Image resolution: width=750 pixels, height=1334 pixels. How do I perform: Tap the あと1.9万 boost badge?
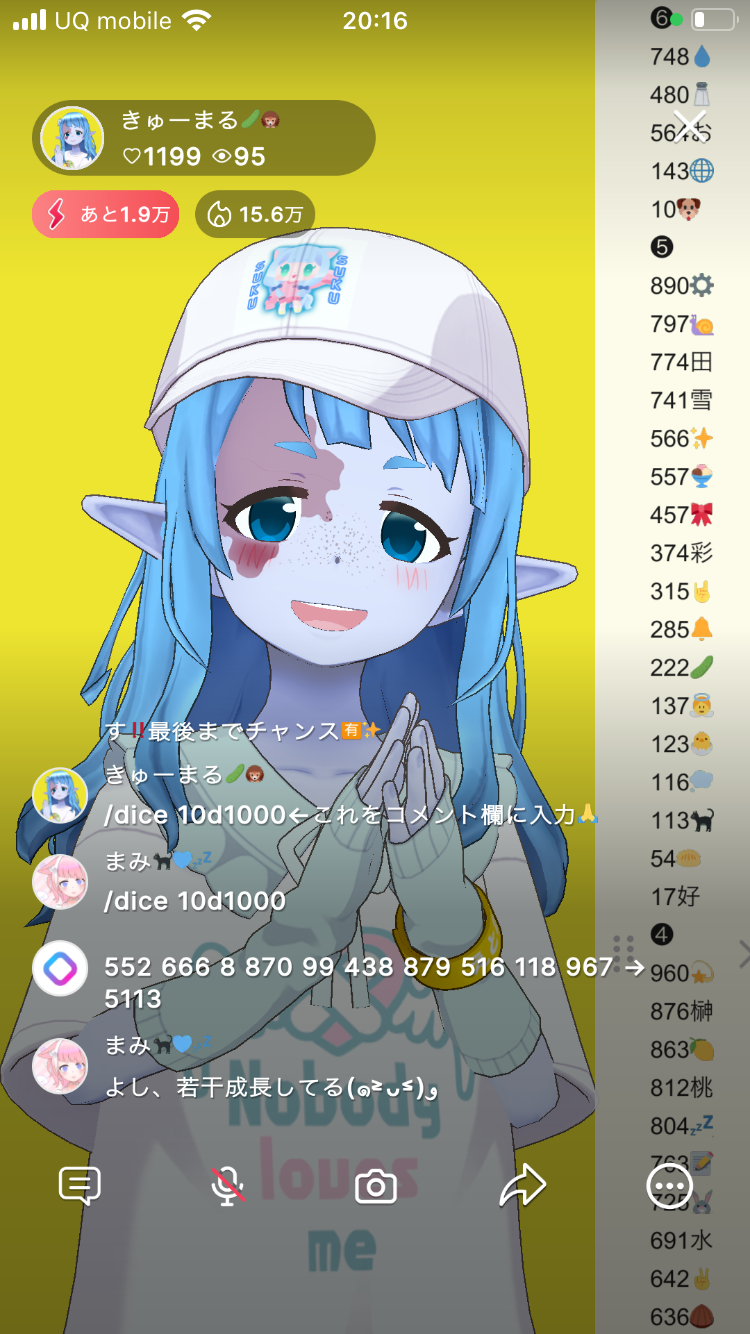105,214
